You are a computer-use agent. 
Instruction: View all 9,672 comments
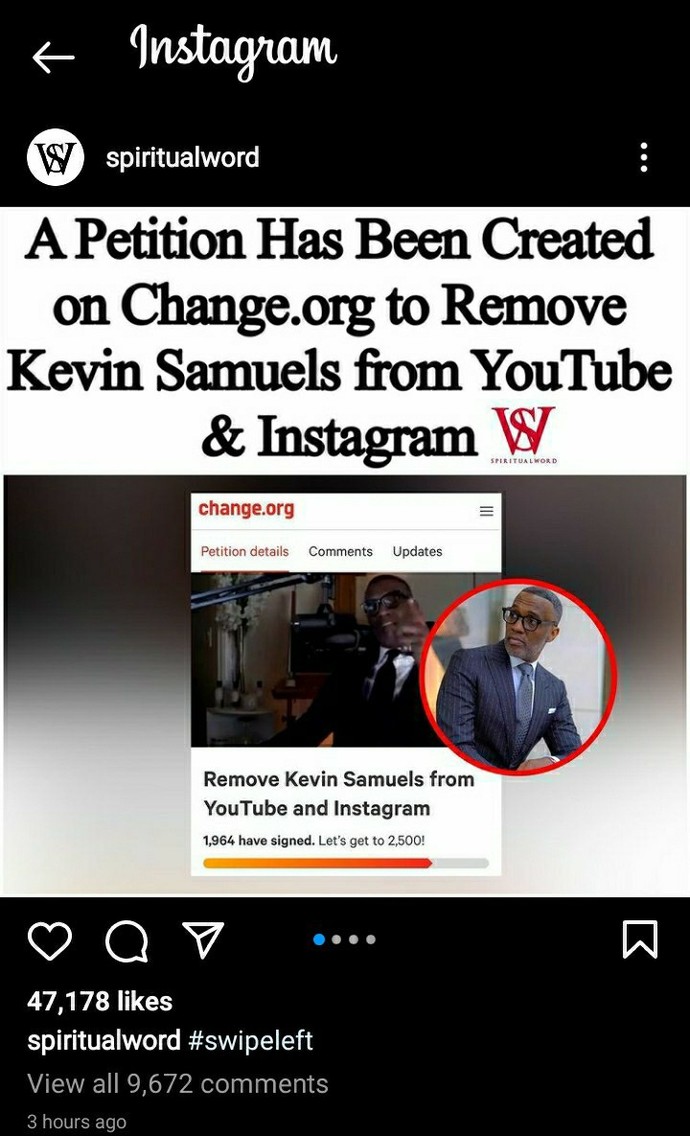(x=178, y=1083)
